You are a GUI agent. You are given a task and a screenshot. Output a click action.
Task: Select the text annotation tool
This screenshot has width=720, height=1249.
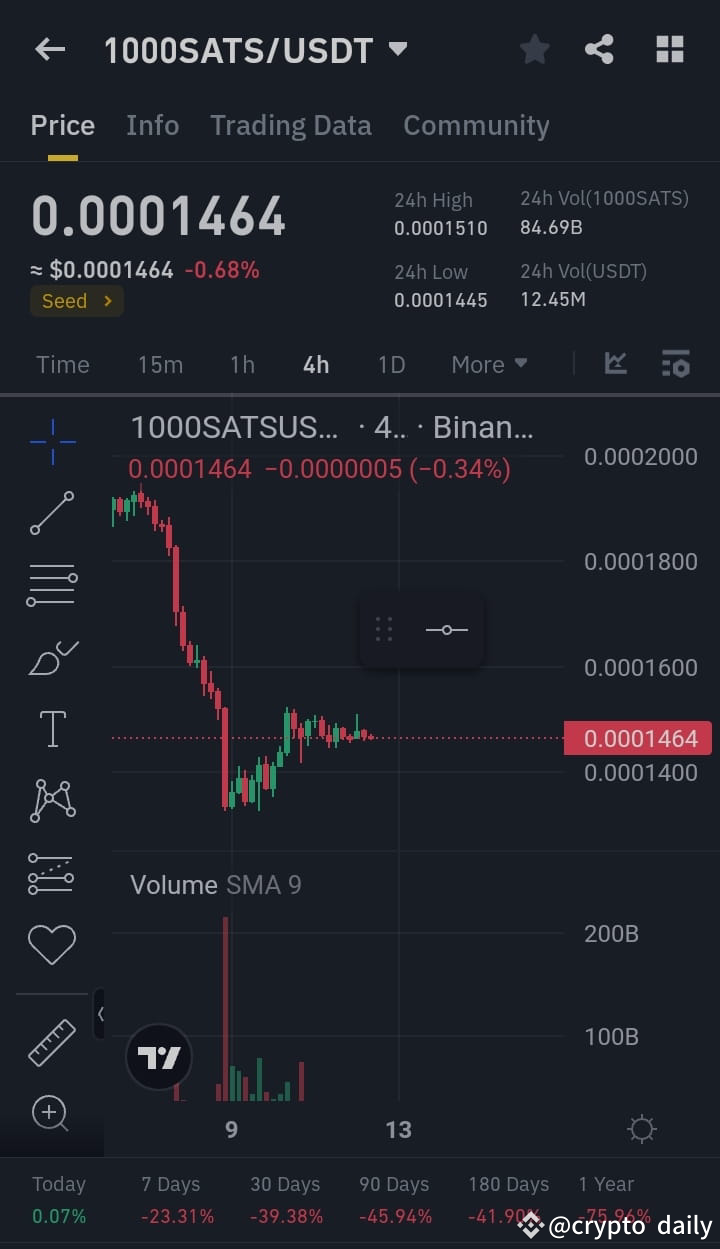pyautogui.click(x=52, y=729)
